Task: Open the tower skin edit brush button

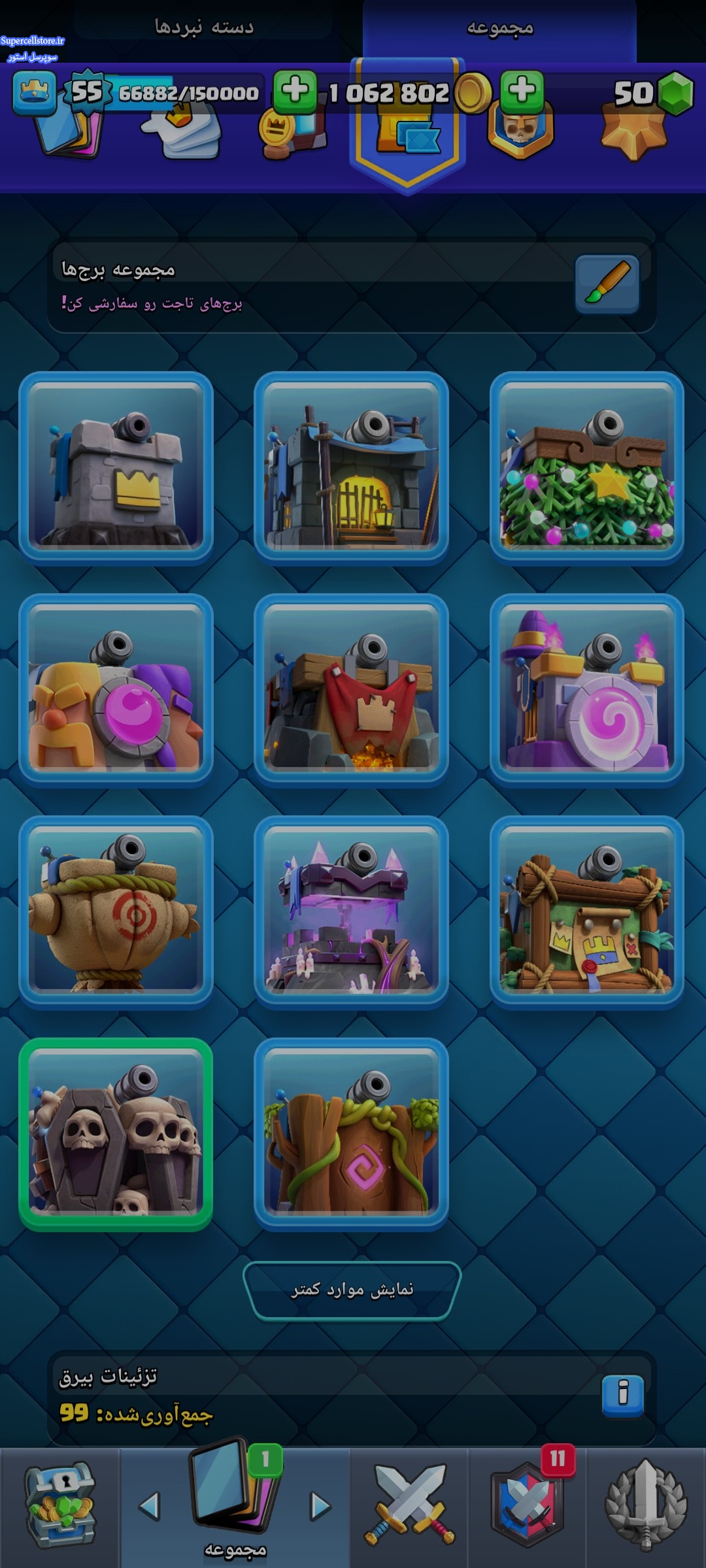Action: click(x=607, y=284)
